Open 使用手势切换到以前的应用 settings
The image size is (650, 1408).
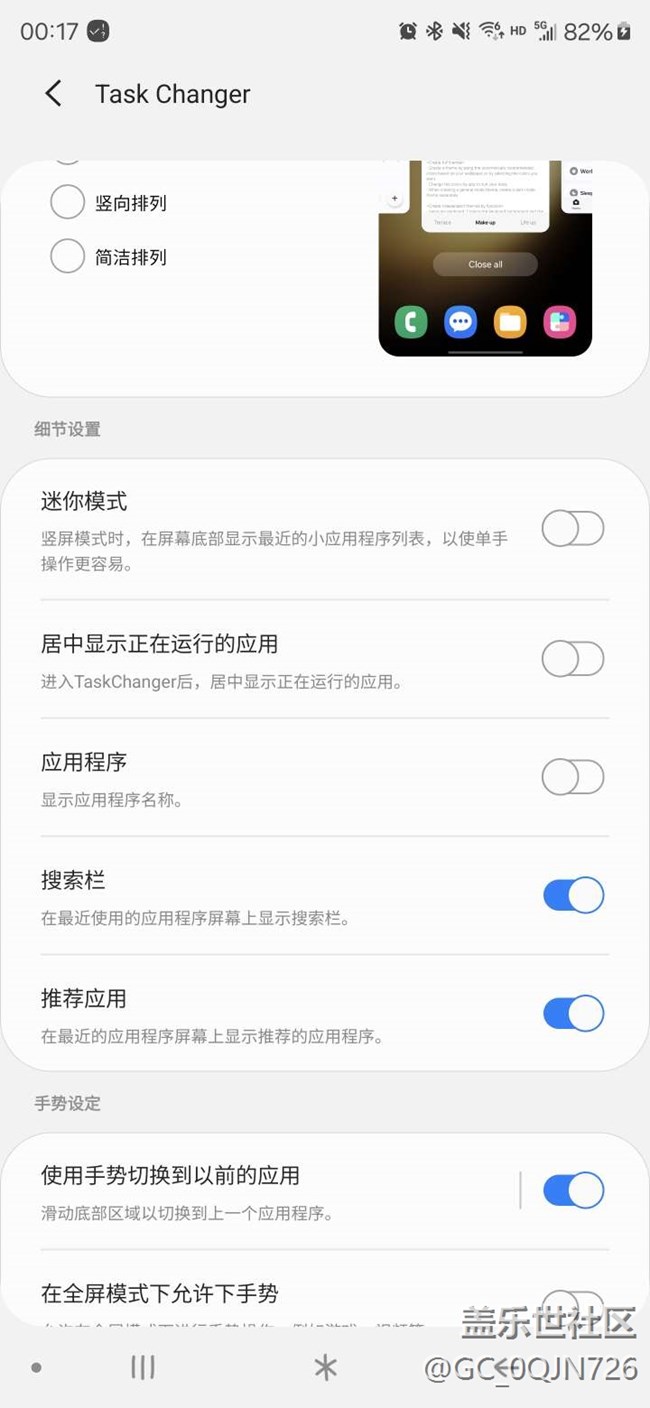click(x=271, y=1192)
